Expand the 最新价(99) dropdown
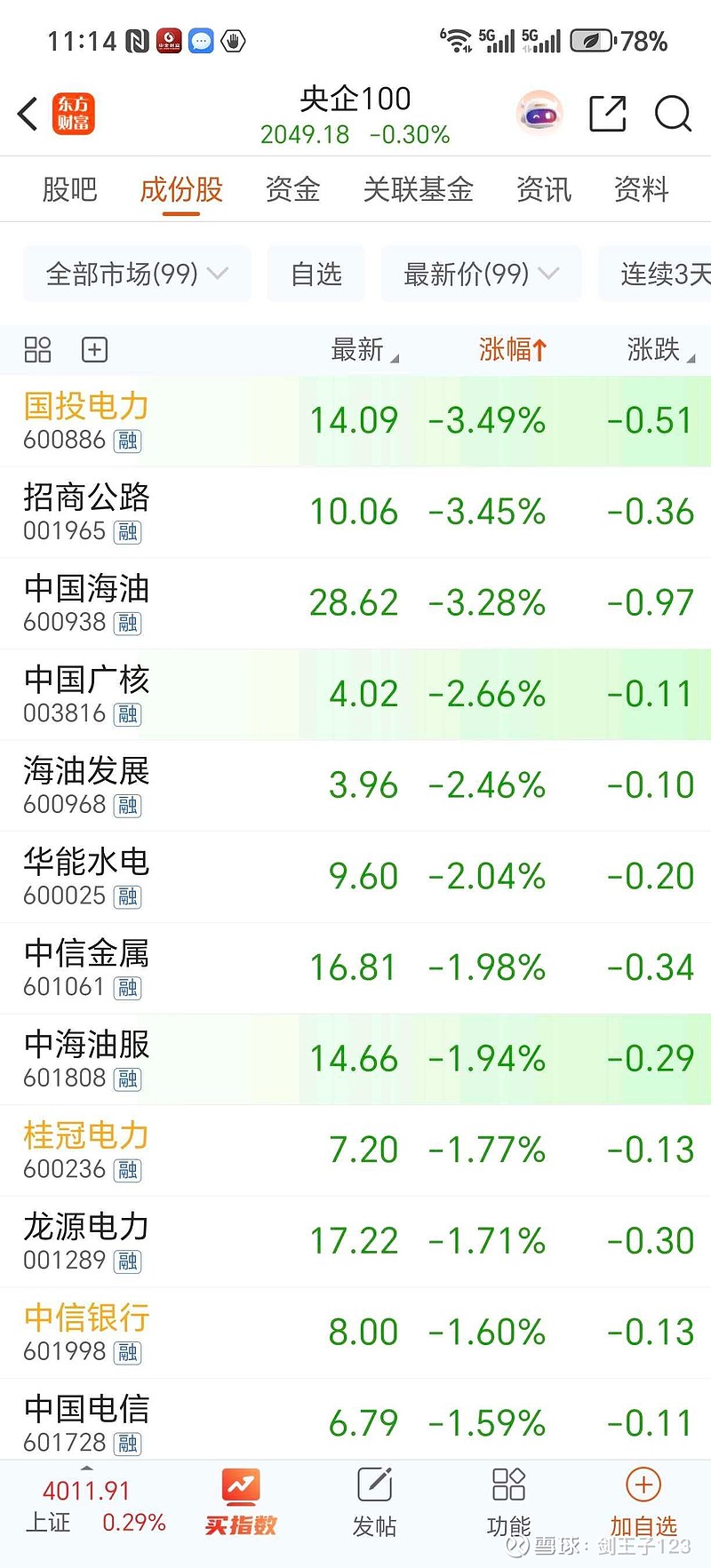The width and height of the screenshot is (711, 1568). point(481,274)
